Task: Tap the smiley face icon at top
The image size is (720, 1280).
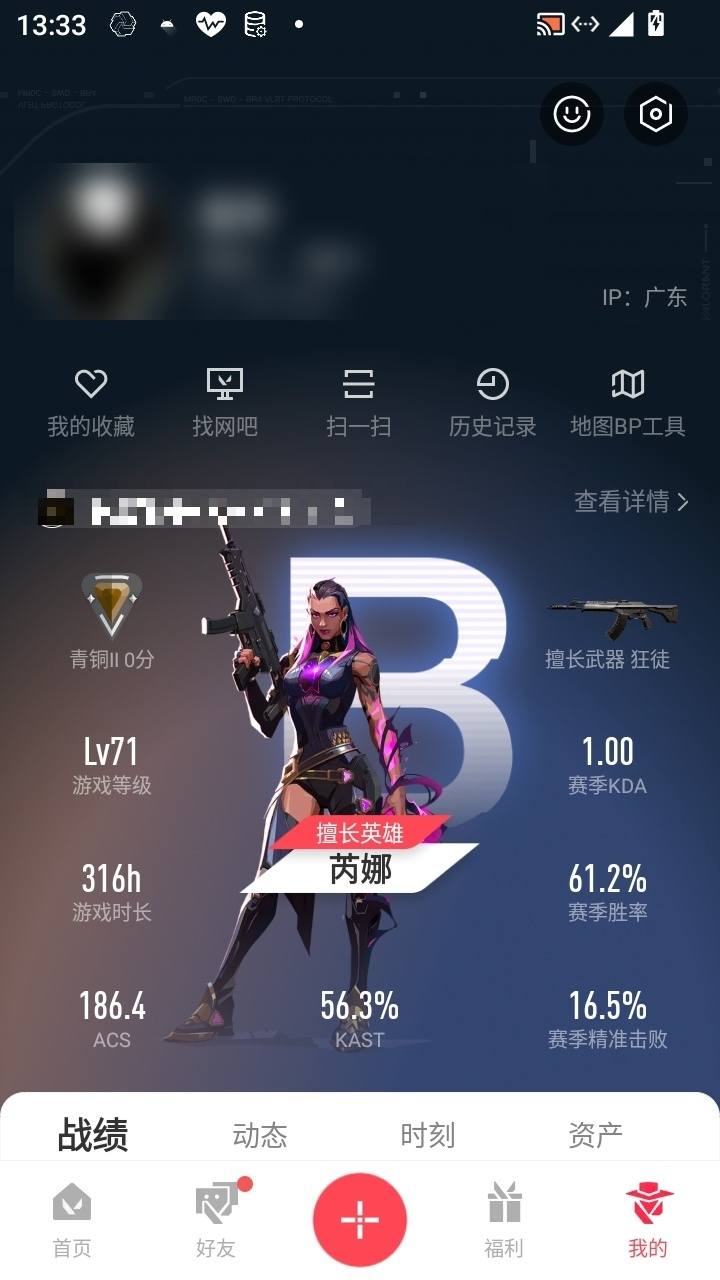Action: pyautogui.click(x=570, y=115)
